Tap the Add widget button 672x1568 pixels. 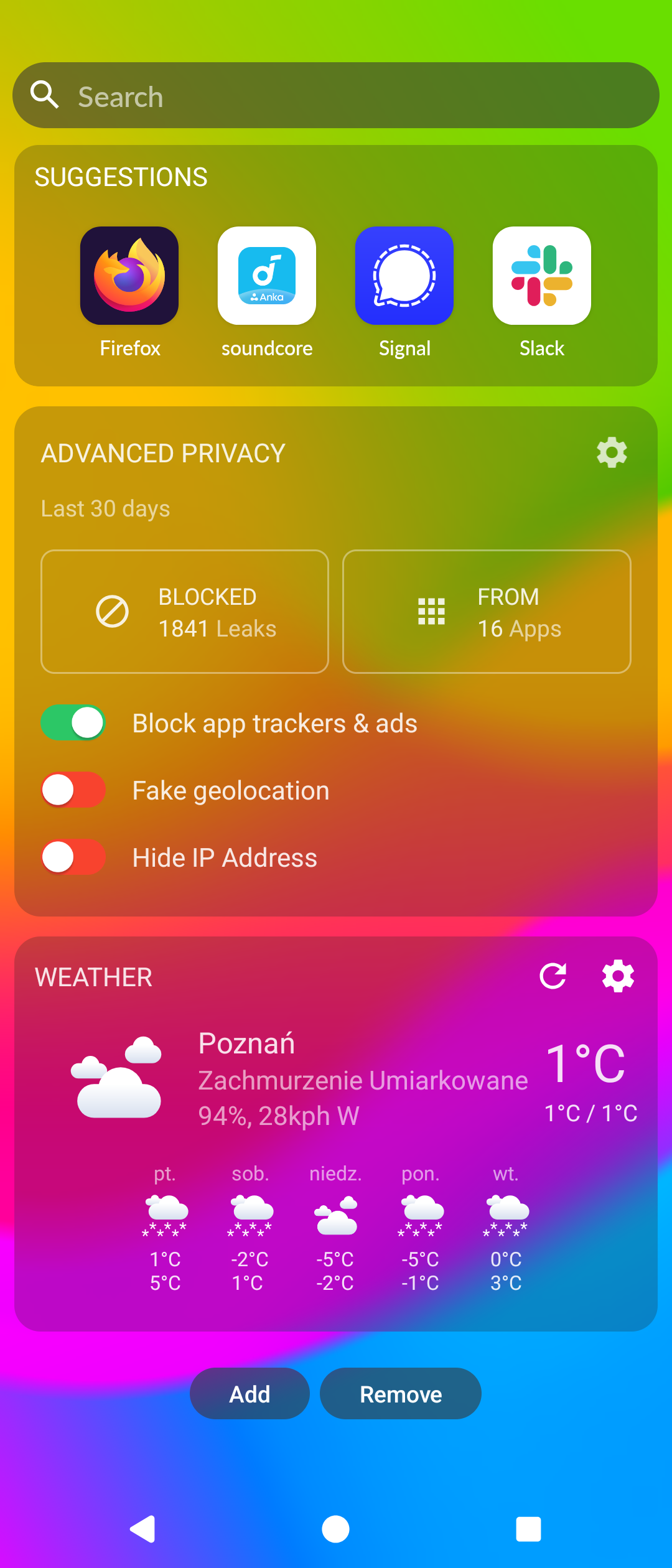point(250,1394)
